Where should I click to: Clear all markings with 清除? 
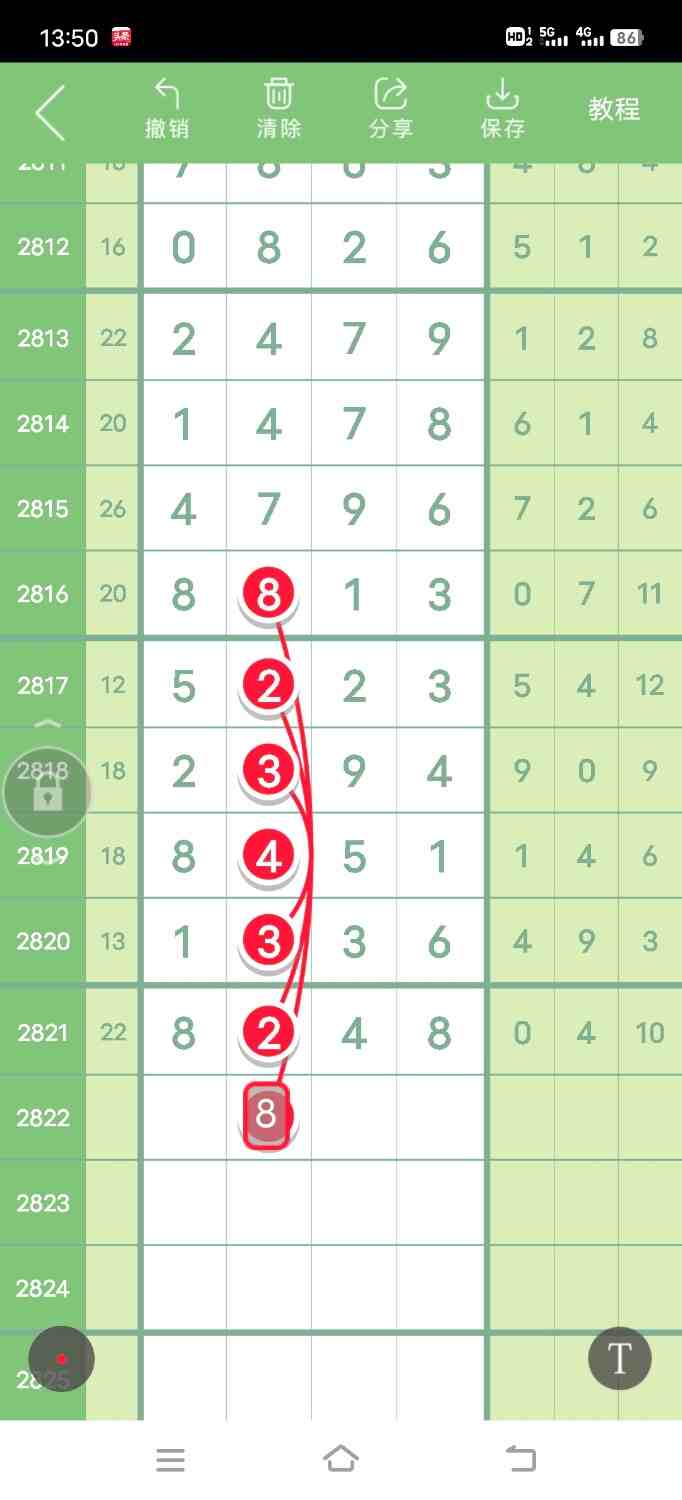point(278,110)
